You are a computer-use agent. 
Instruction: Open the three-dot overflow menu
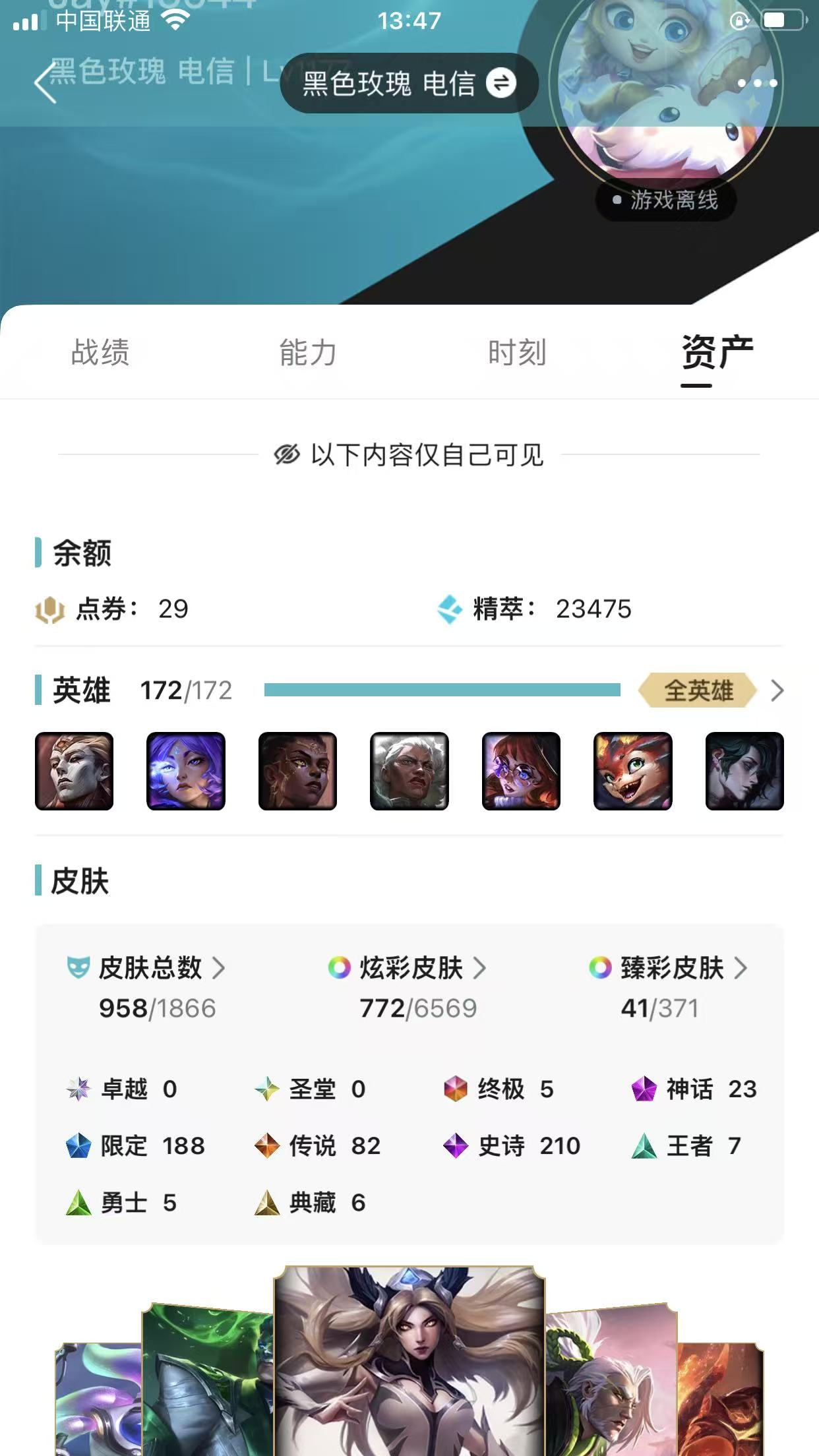(x=757, y=83)
